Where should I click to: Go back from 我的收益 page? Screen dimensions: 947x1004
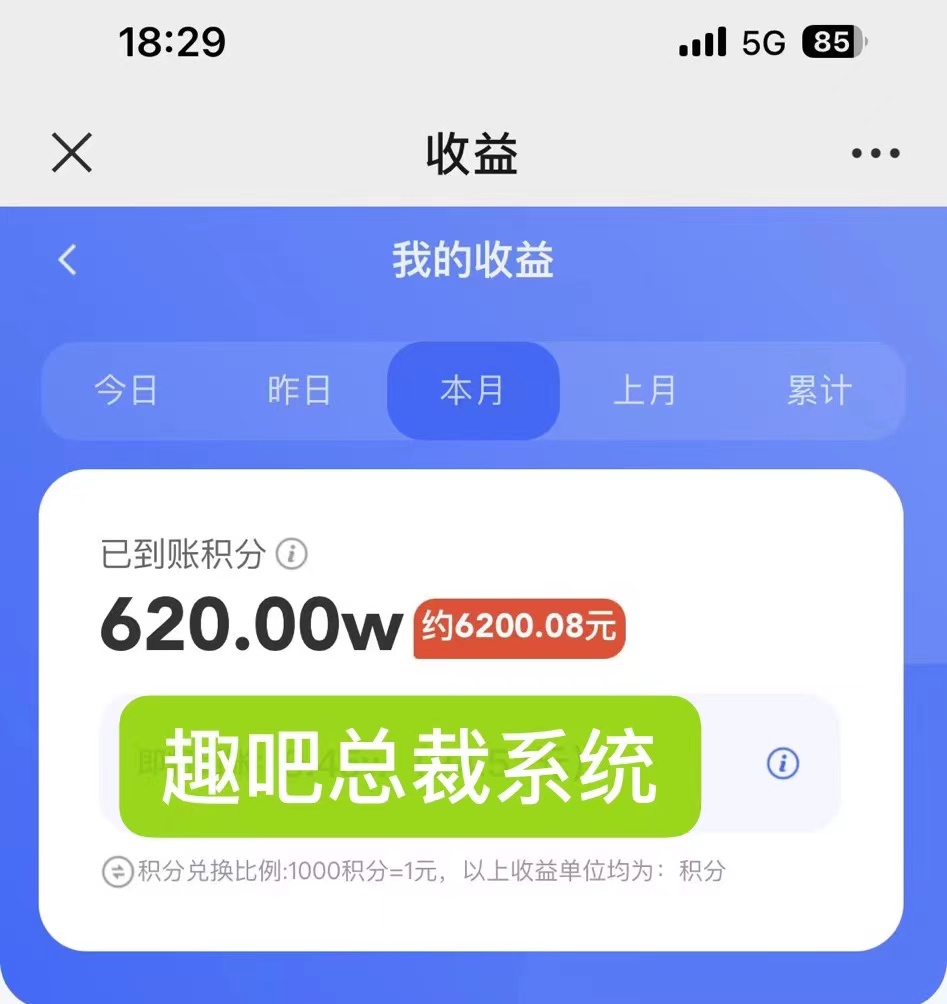click(67, 260)
